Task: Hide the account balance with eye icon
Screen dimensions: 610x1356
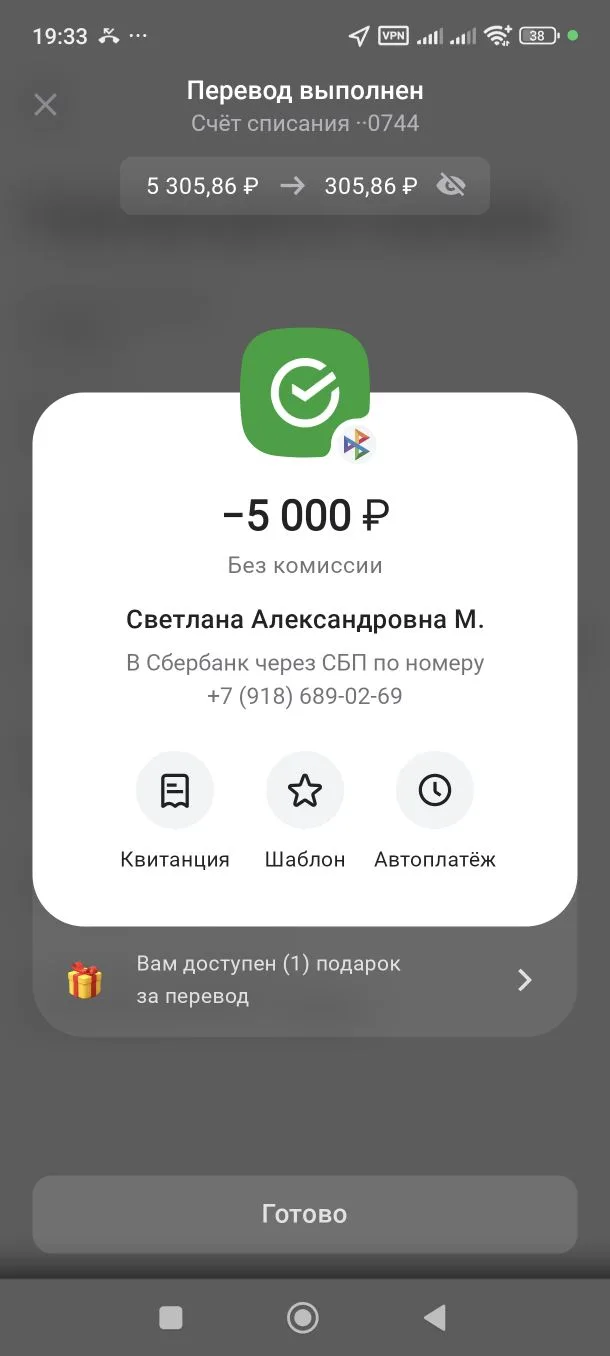Action: coord(451,185)
